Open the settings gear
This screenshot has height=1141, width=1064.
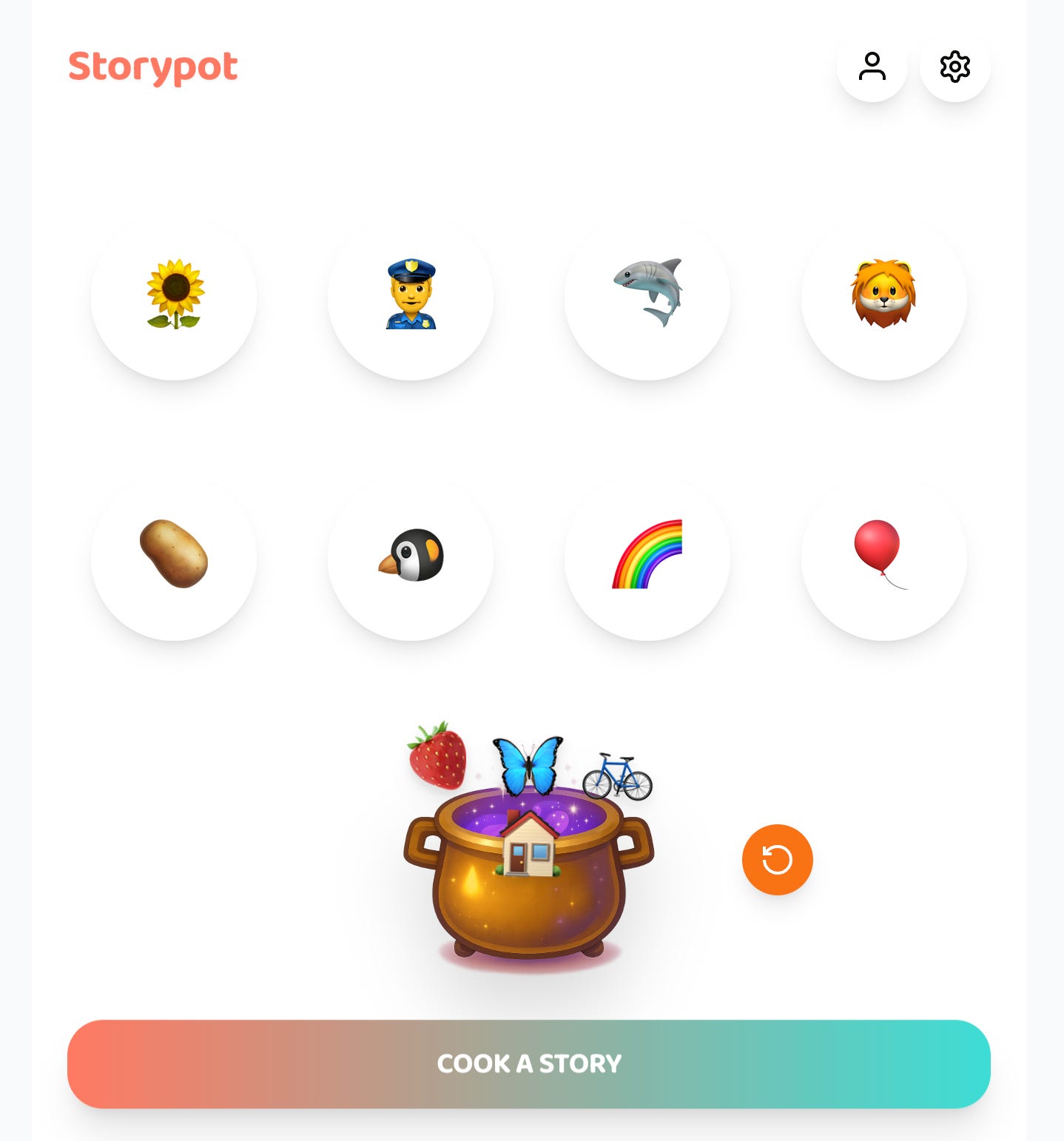click(954, 67)
